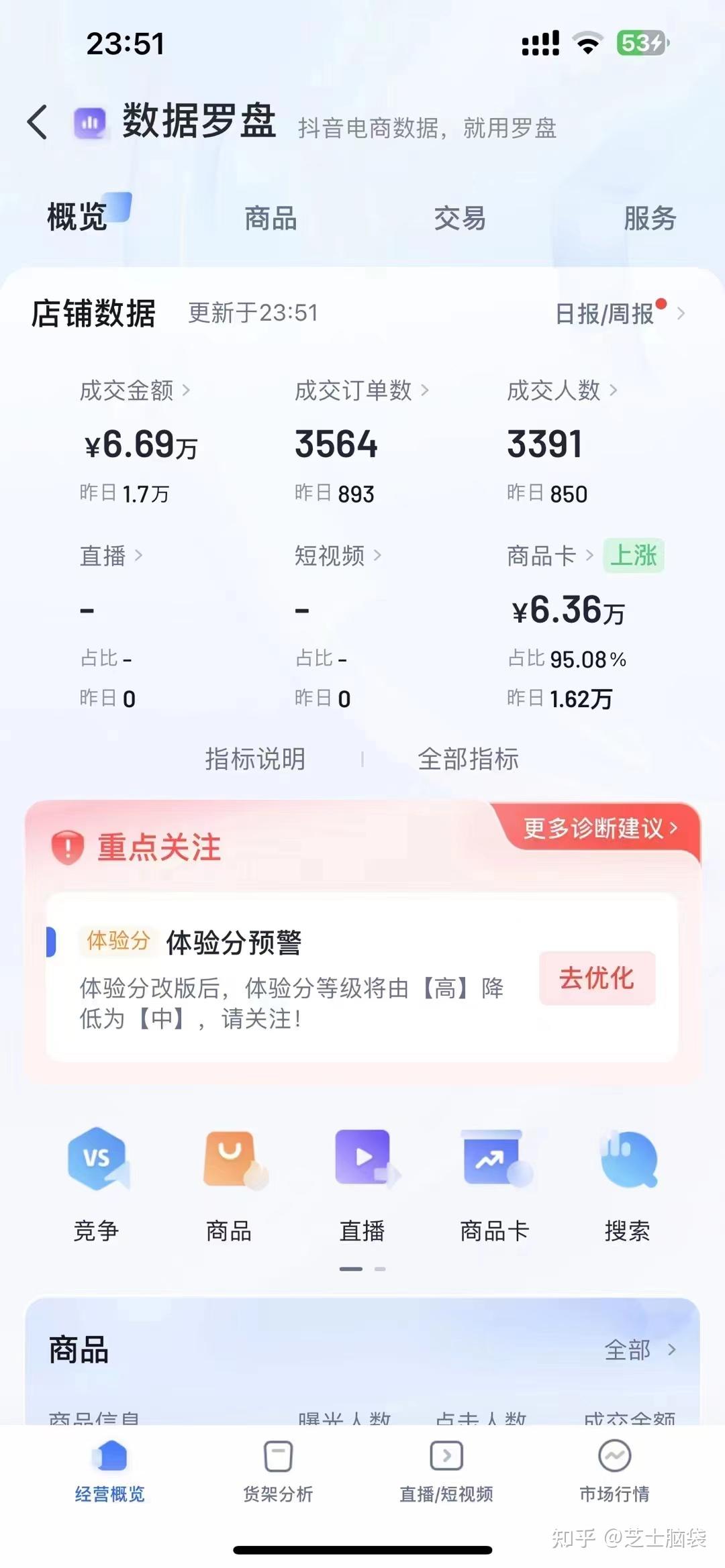This screenshot has width=725, height=1568.
Task: Switch to 货架分析 in the bottom bar
Action: tap(278, 1471)
